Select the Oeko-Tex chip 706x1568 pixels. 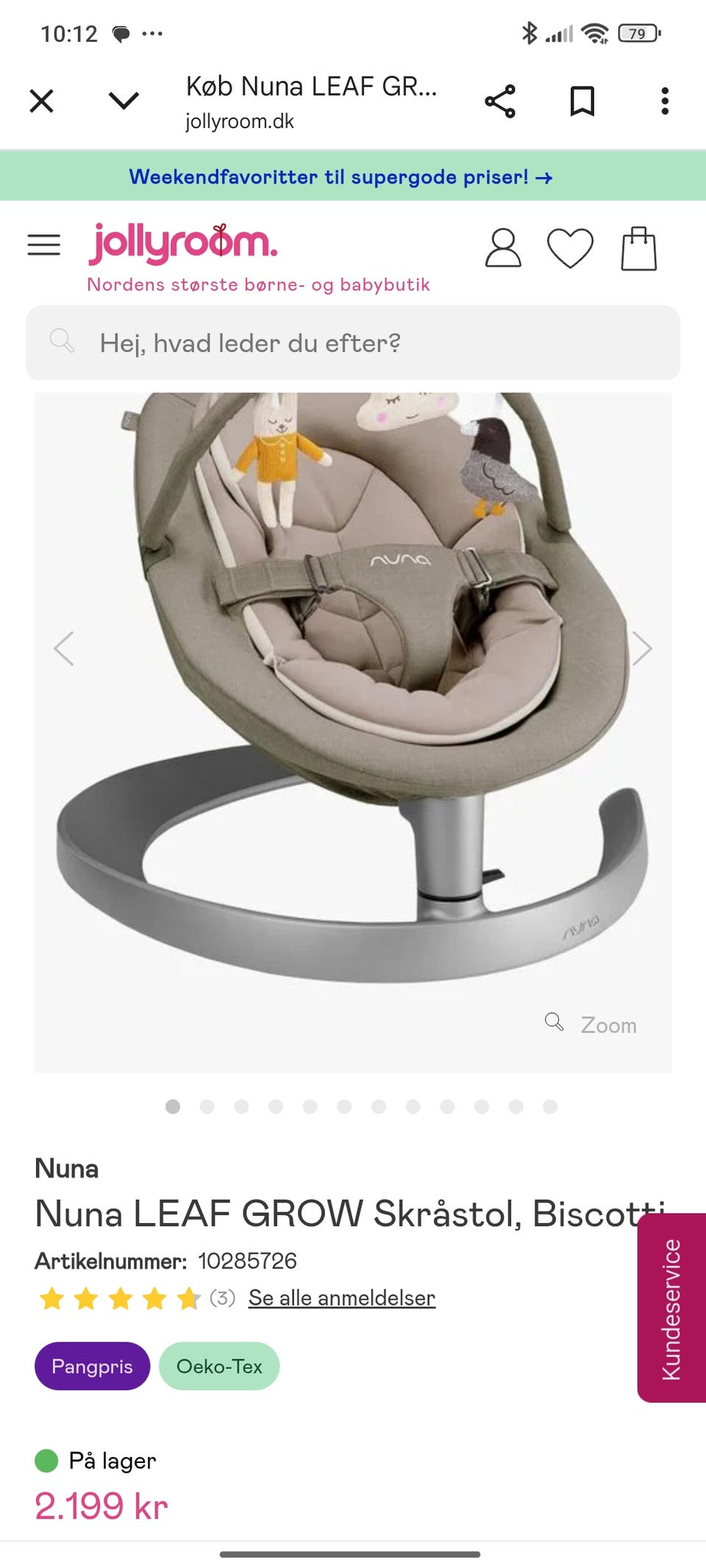pyautogui.click(x=219, y=1367)
